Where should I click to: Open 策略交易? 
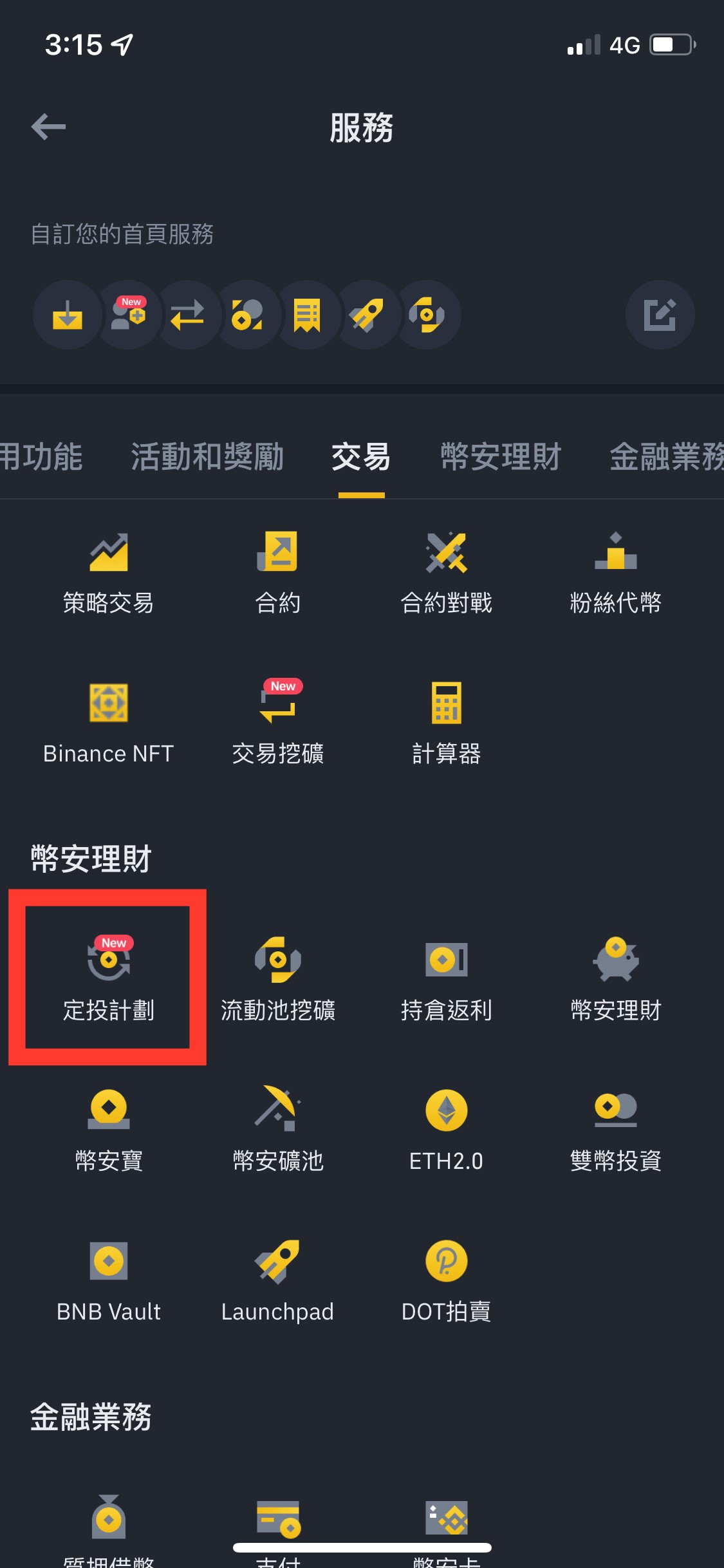click(109, 572)
